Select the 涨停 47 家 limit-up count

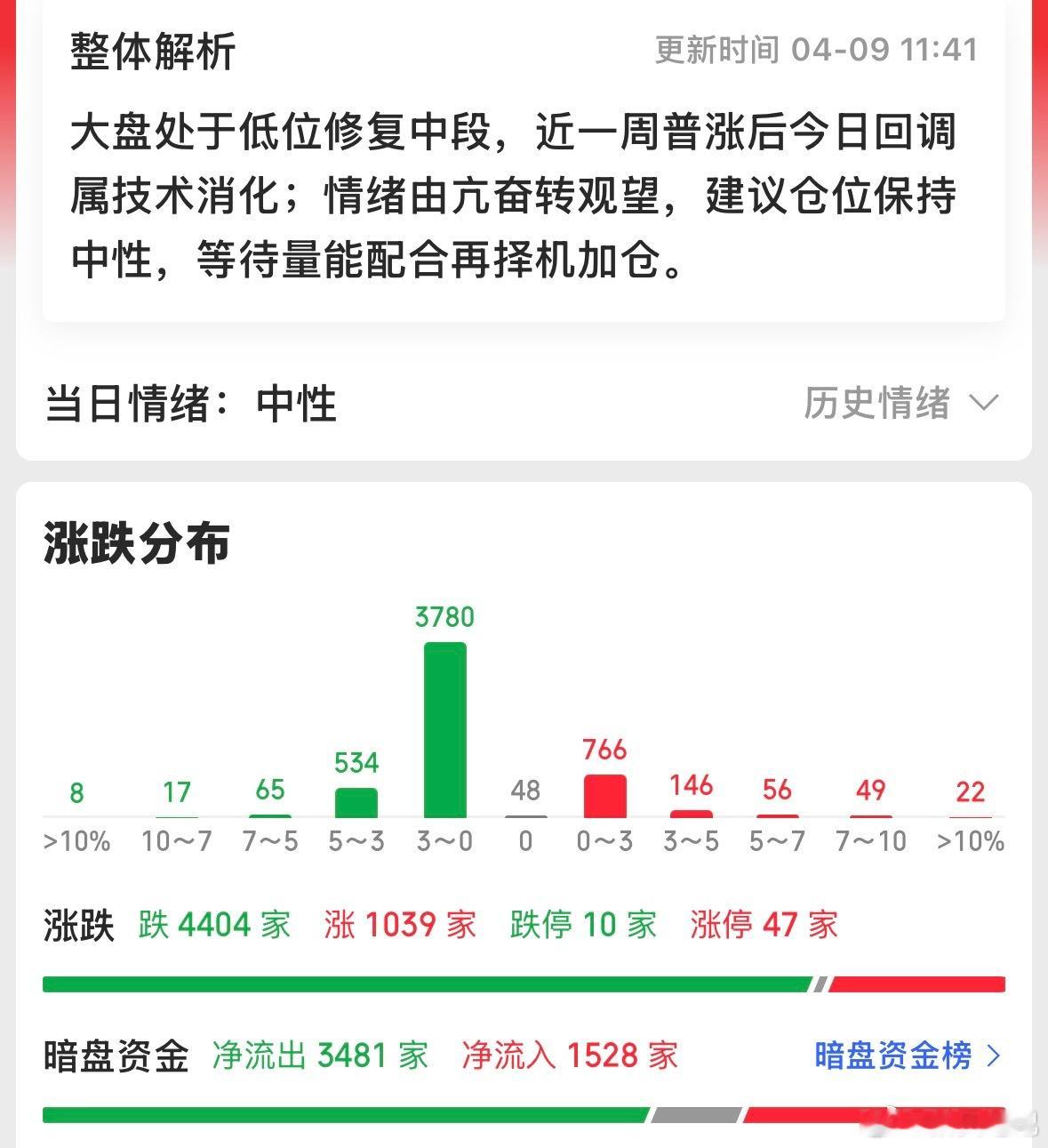pos(766,925)
